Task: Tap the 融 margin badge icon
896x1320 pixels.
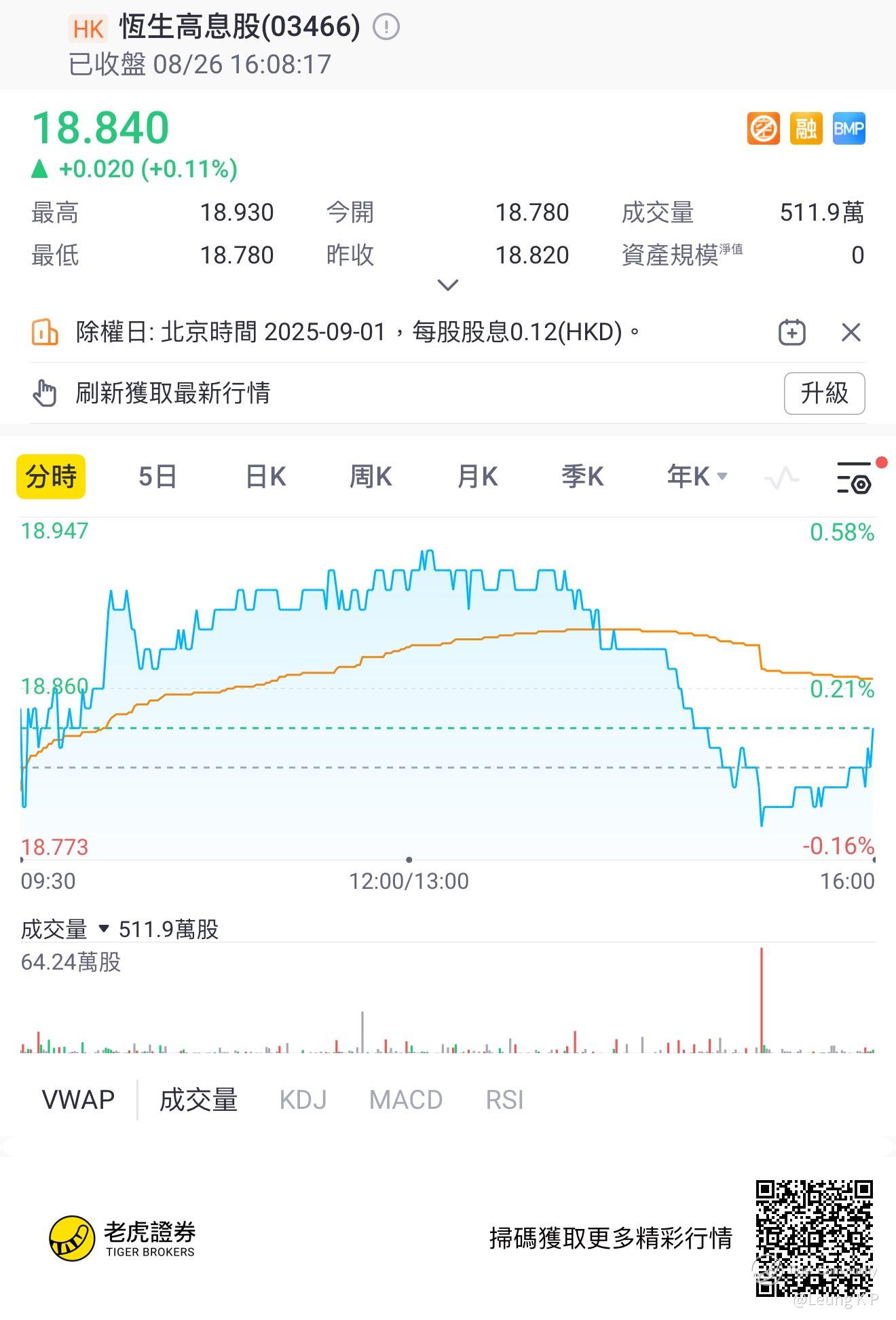Action: [806, 128]
